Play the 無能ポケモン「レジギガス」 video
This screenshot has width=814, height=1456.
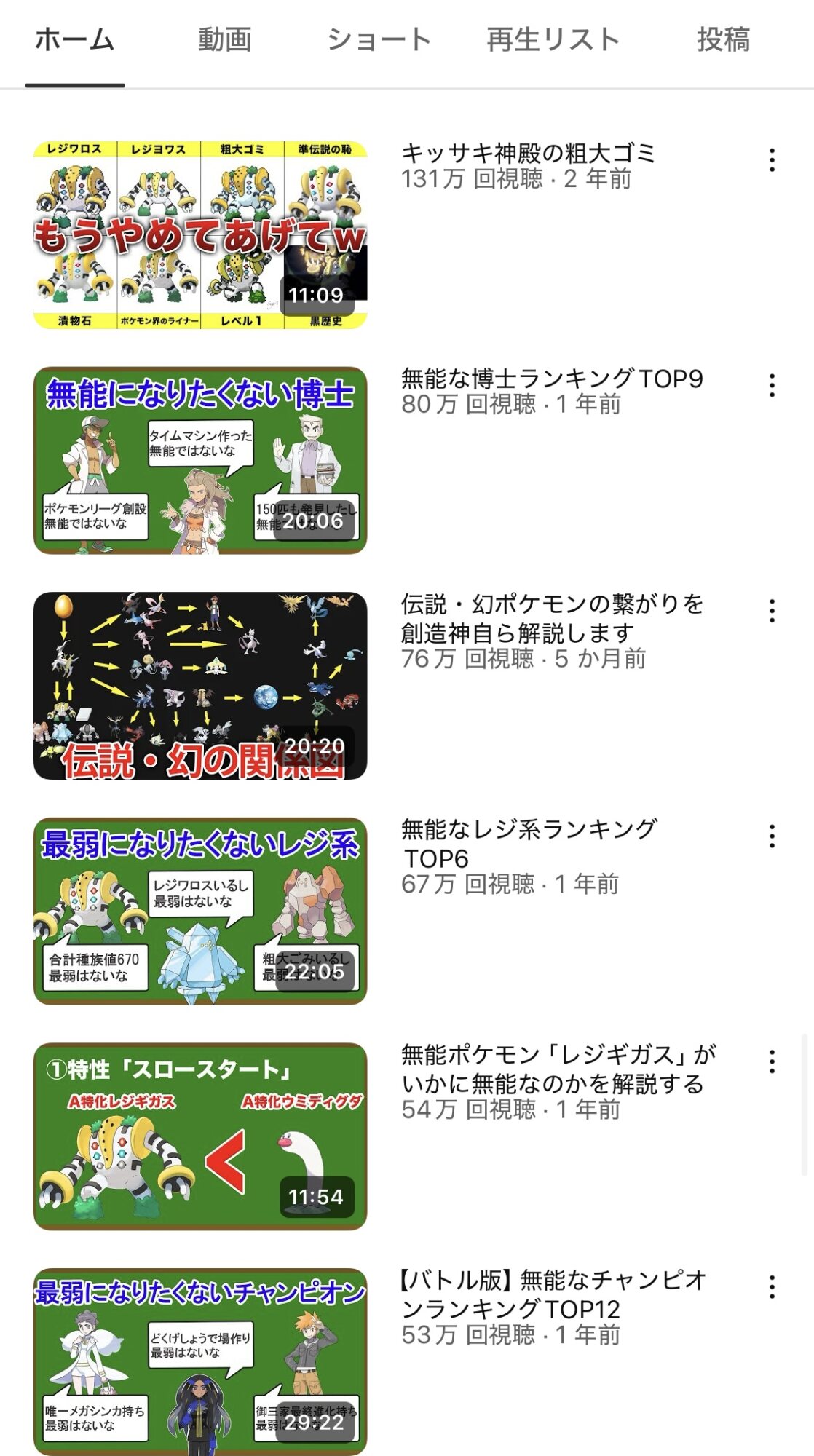(200, 1136)
